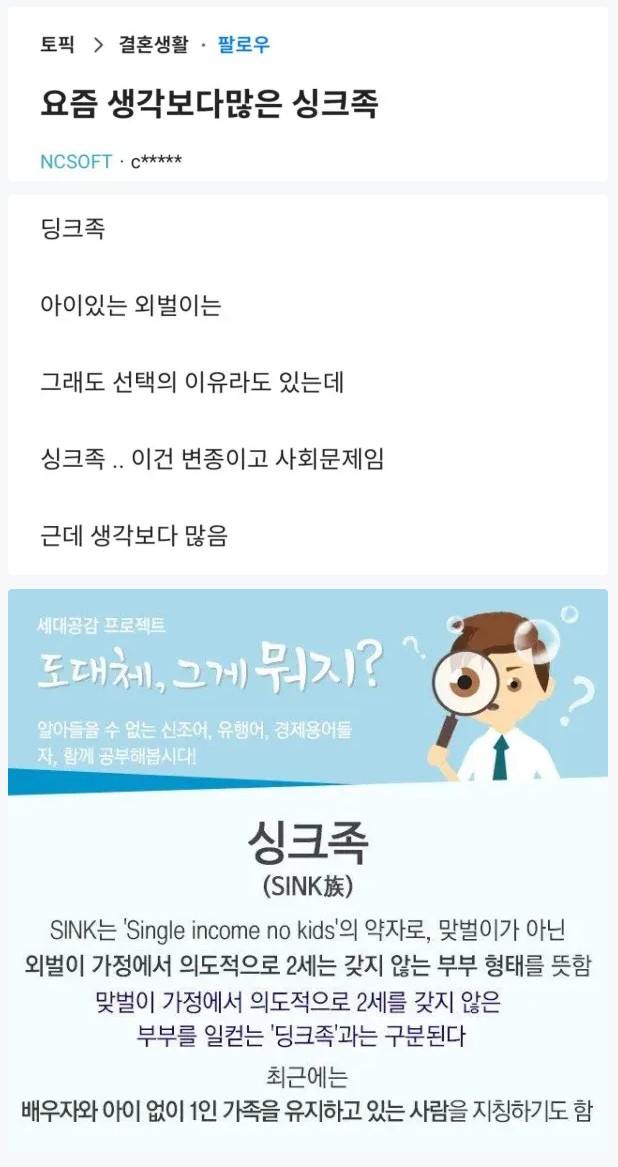Open the 결혼생활 topic
This screenshot has width=618, height=1167.
[153, 45]
